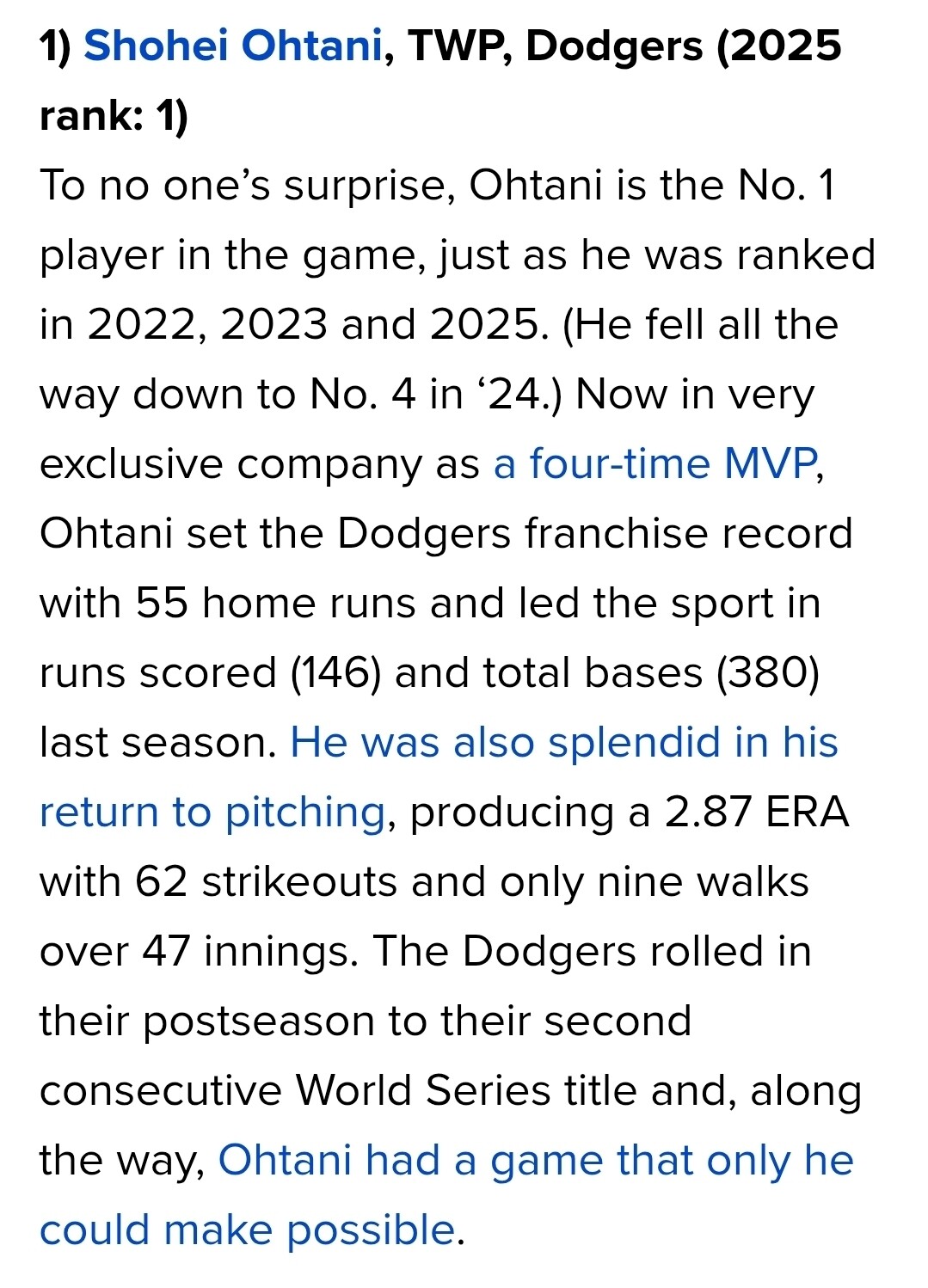Open the Shohei Ohtani player link
Viewport: 928px width, 1288px height.
point(233,46)
